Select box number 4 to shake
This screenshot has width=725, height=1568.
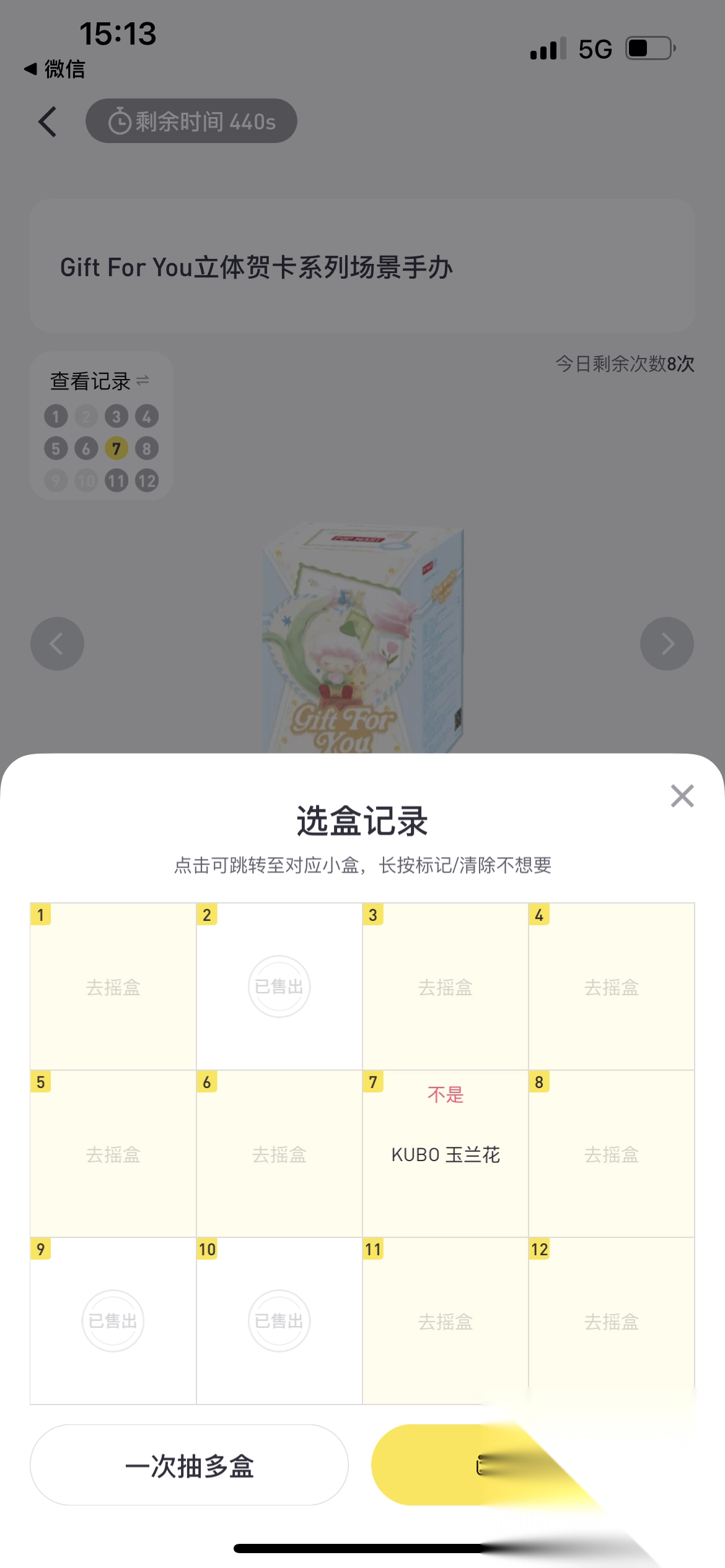coord(612,987)
